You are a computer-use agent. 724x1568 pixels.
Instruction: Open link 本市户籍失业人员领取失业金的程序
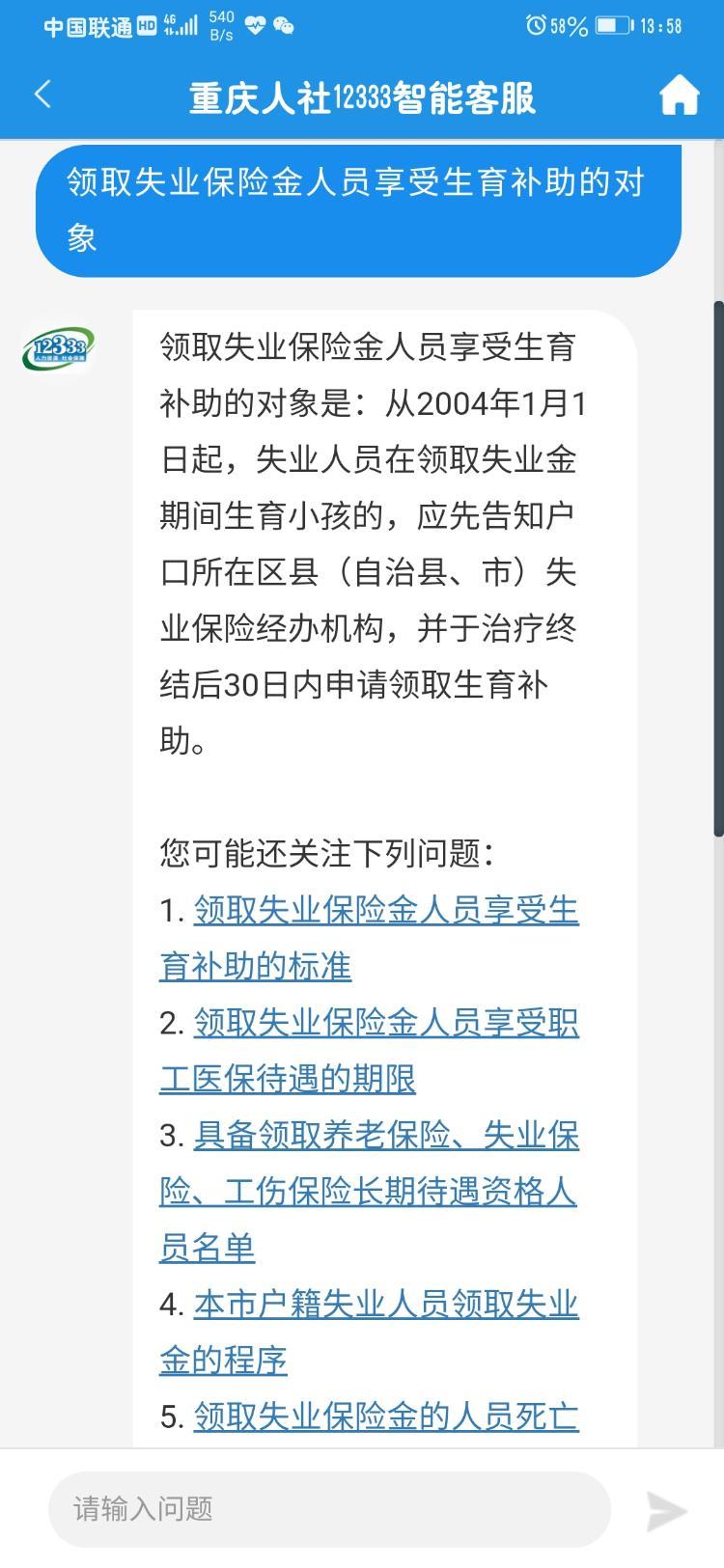(385, 1305)
